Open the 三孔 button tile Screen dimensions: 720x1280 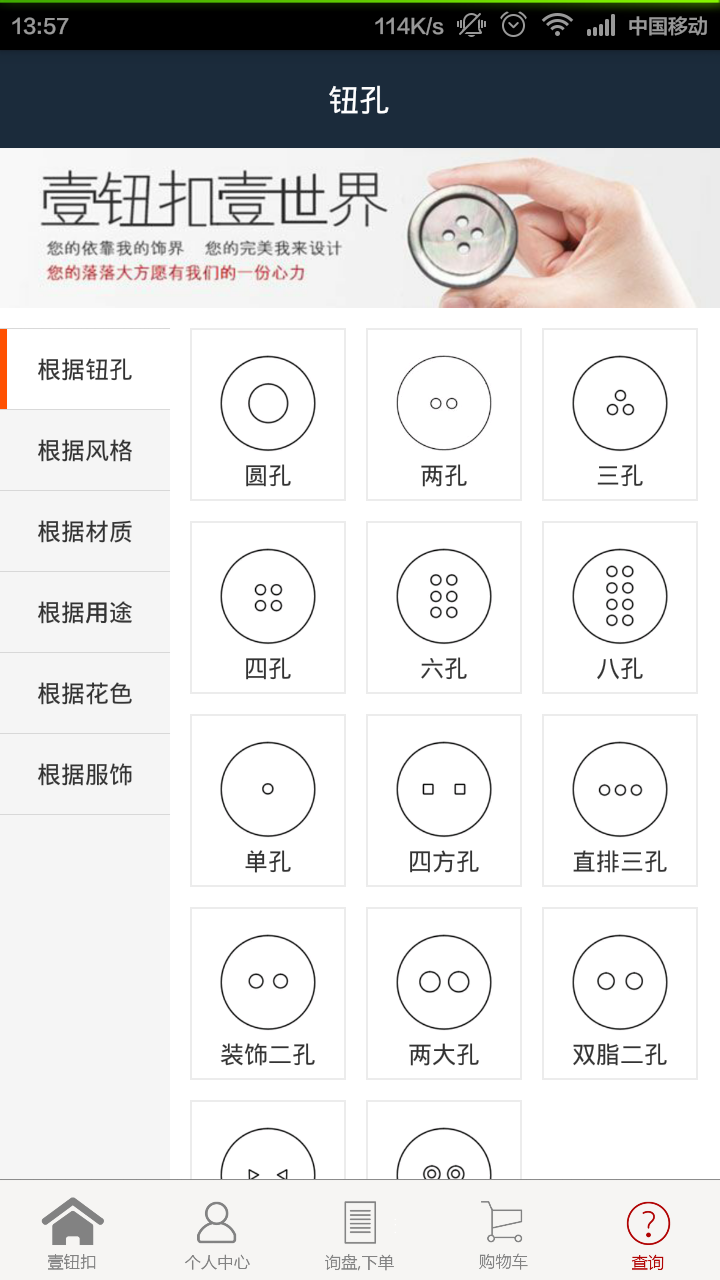(x=620, y=415)
